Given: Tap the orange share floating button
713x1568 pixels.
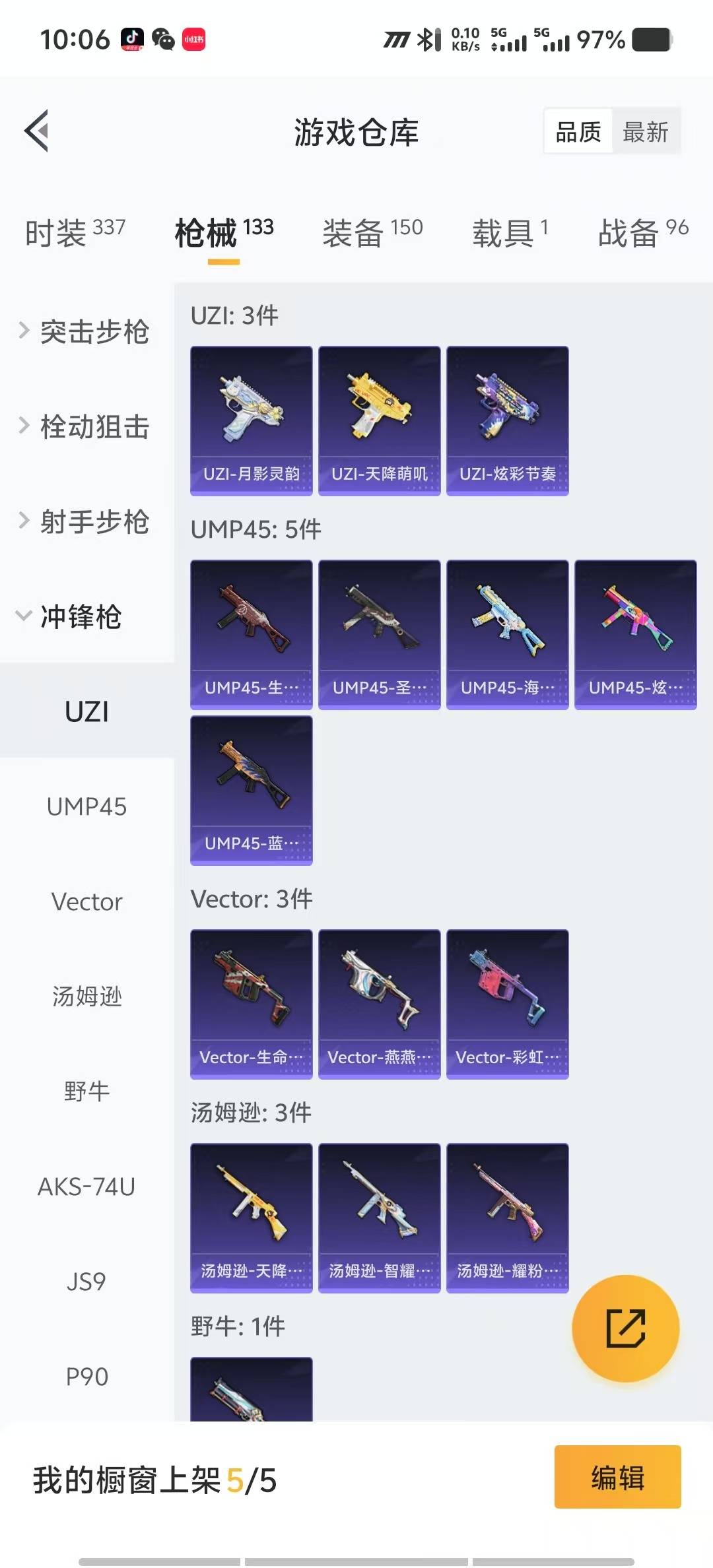Looking at the screenshot, I should (625, 1328).
